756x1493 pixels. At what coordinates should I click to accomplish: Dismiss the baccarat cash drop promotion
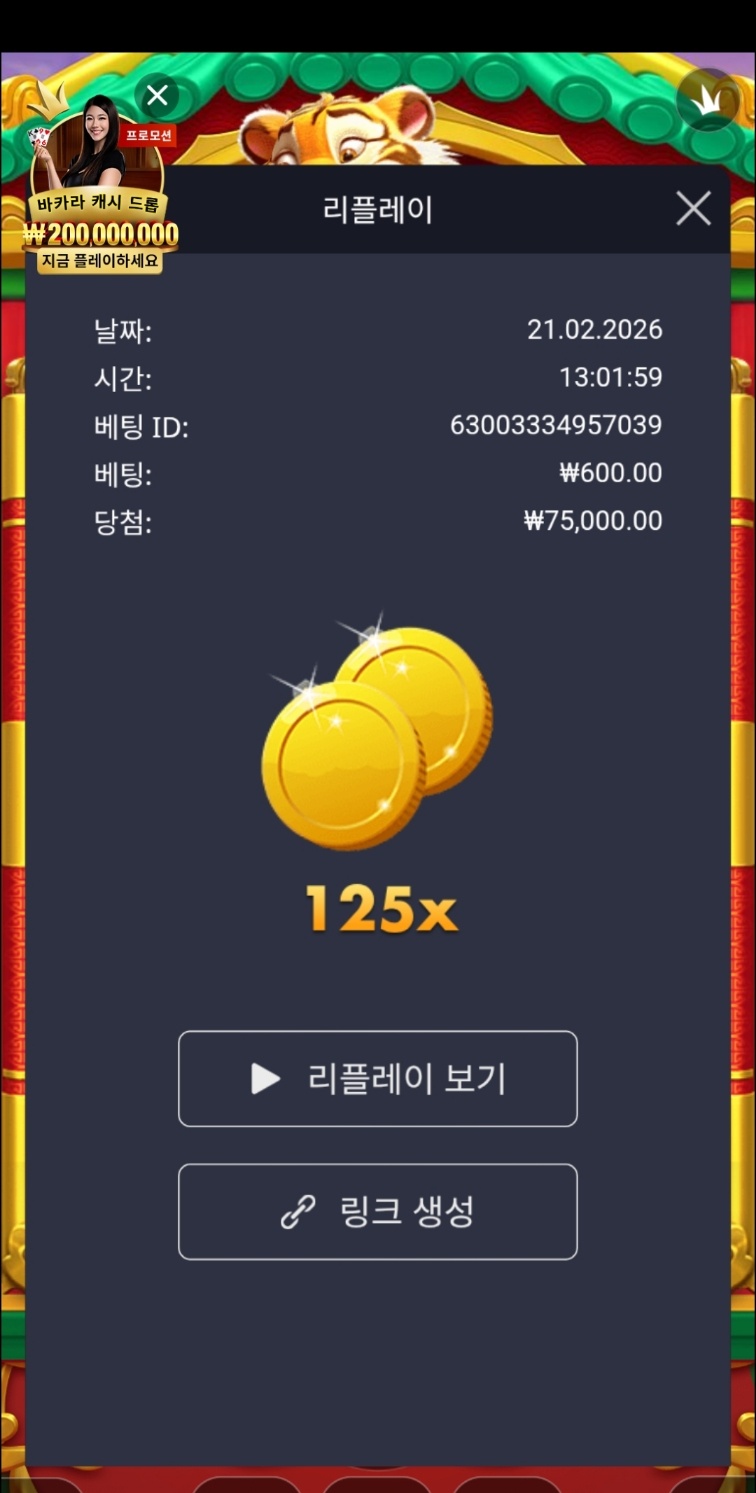(157, 96)
